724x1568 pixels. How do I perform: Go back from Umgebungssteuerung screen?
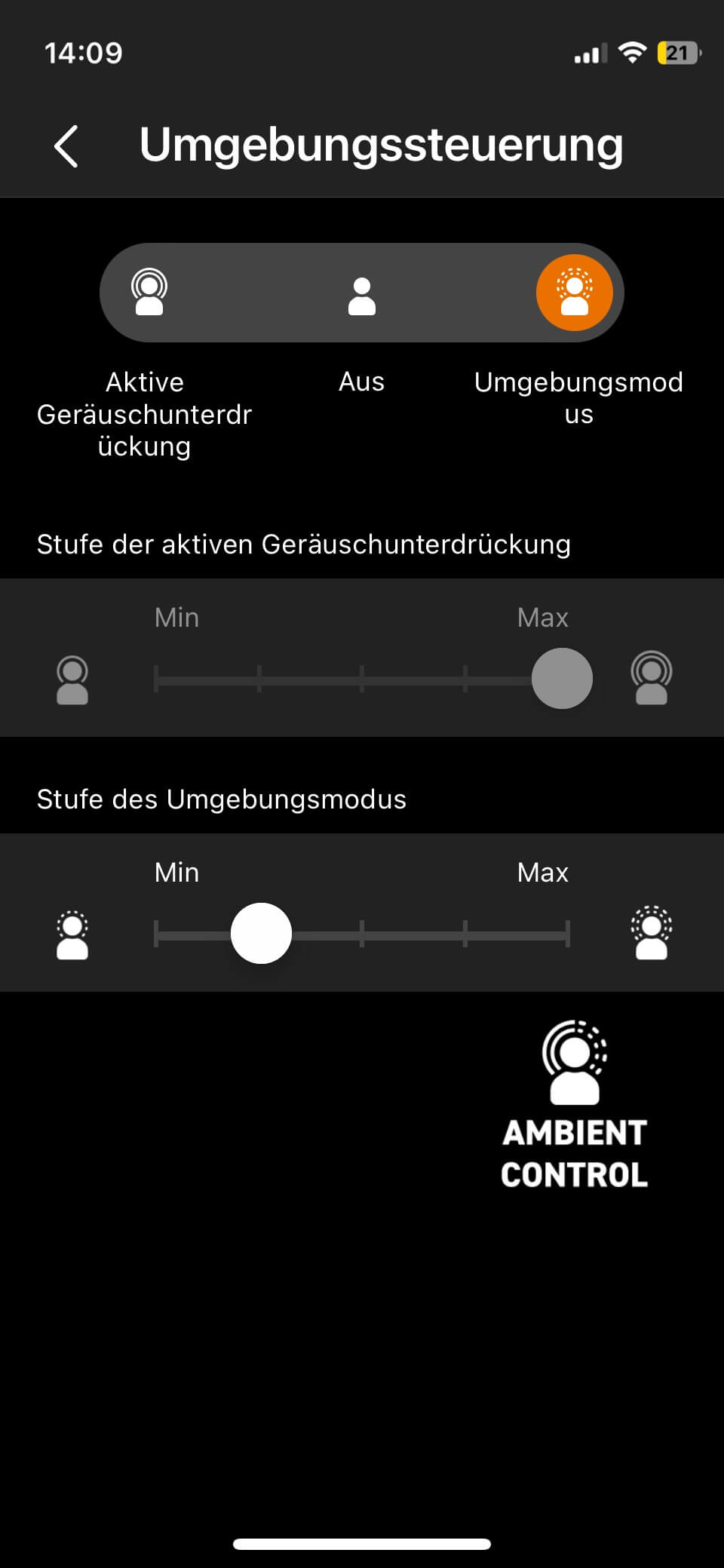[x=66, y=146]
